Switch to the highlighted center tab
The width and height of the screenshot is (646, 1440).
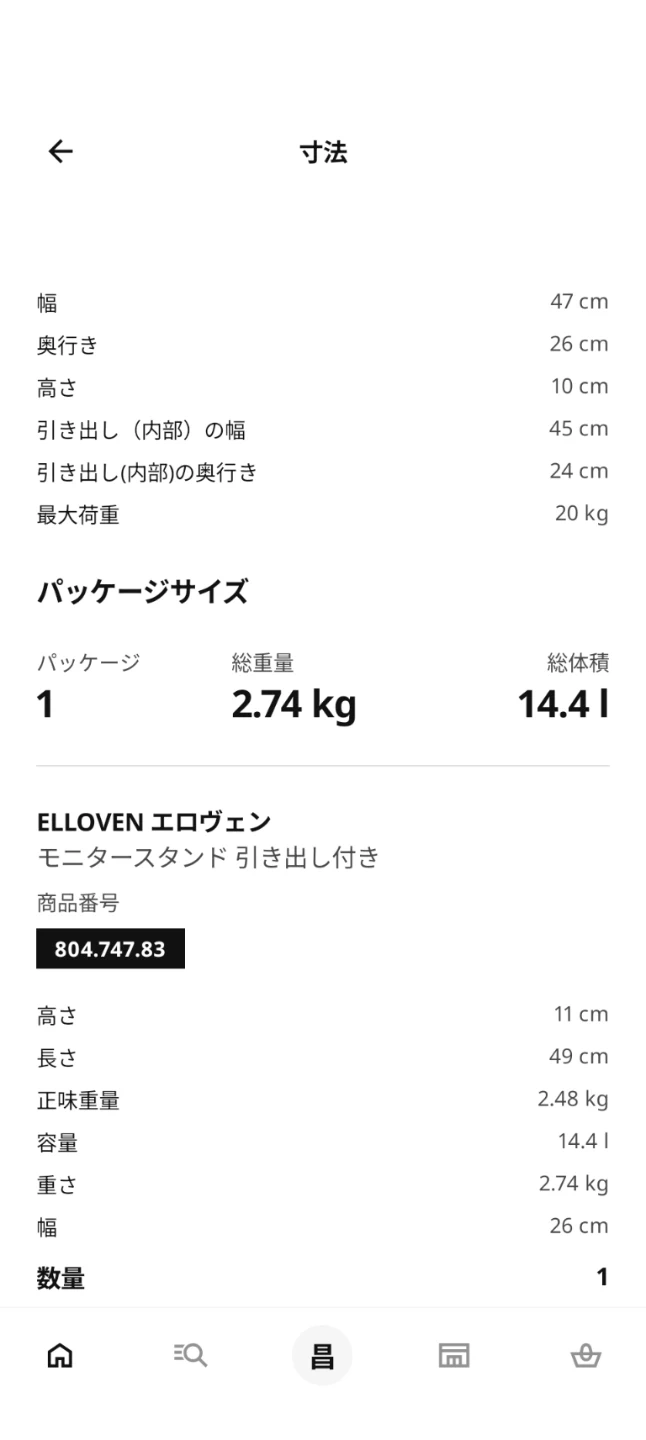322,1356
